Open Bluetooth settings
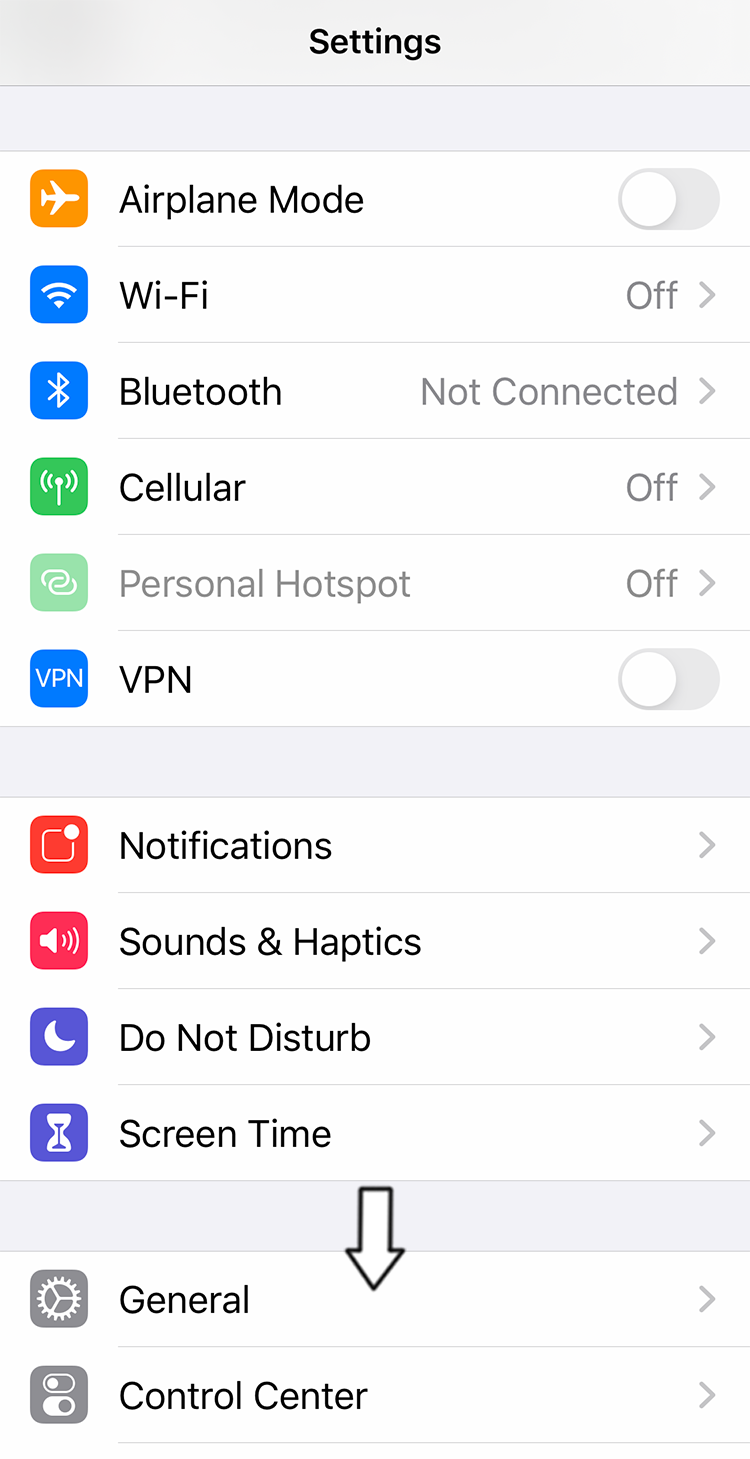The height and width of the screenshot is (1459, 750). click(x=375, y=392)
